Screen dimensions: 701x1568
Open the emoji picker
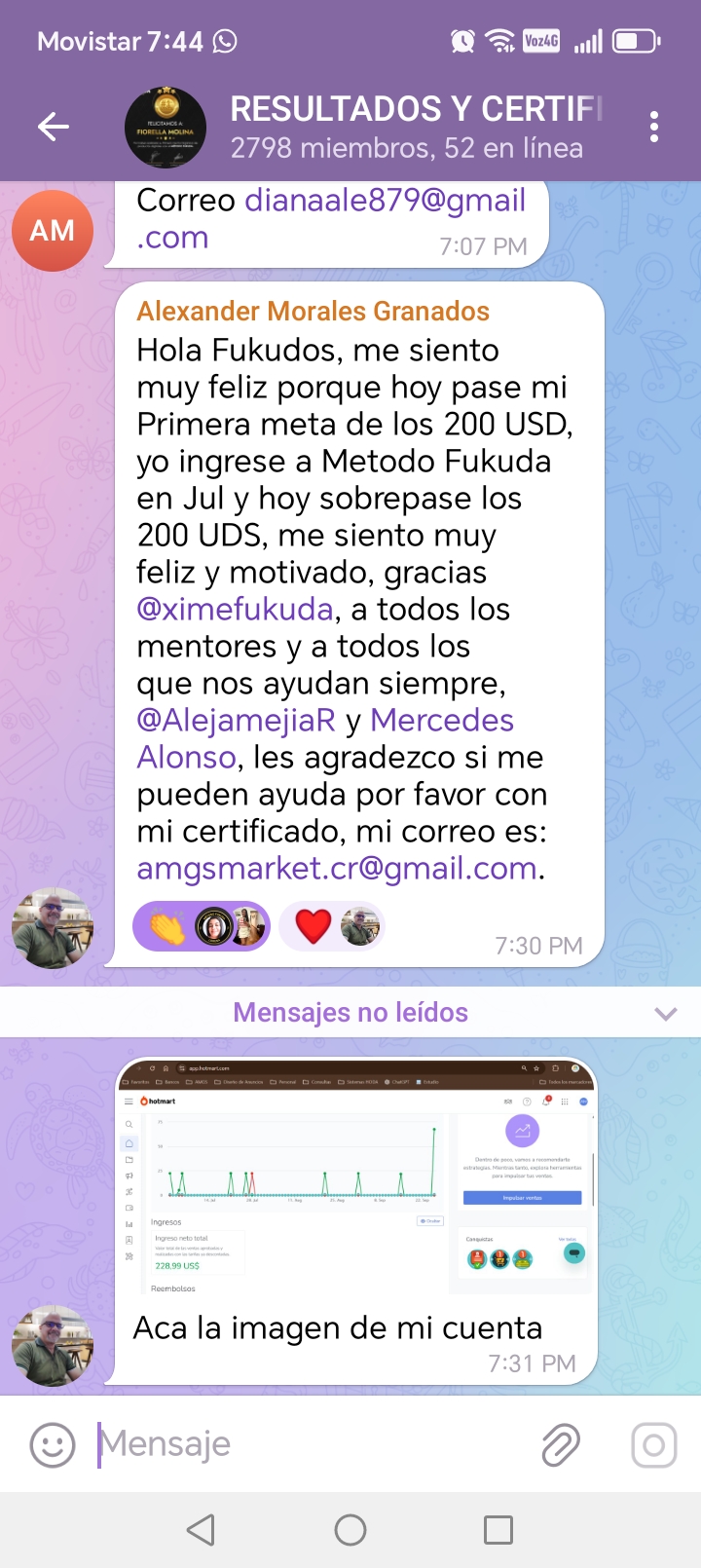point(53,1445)
